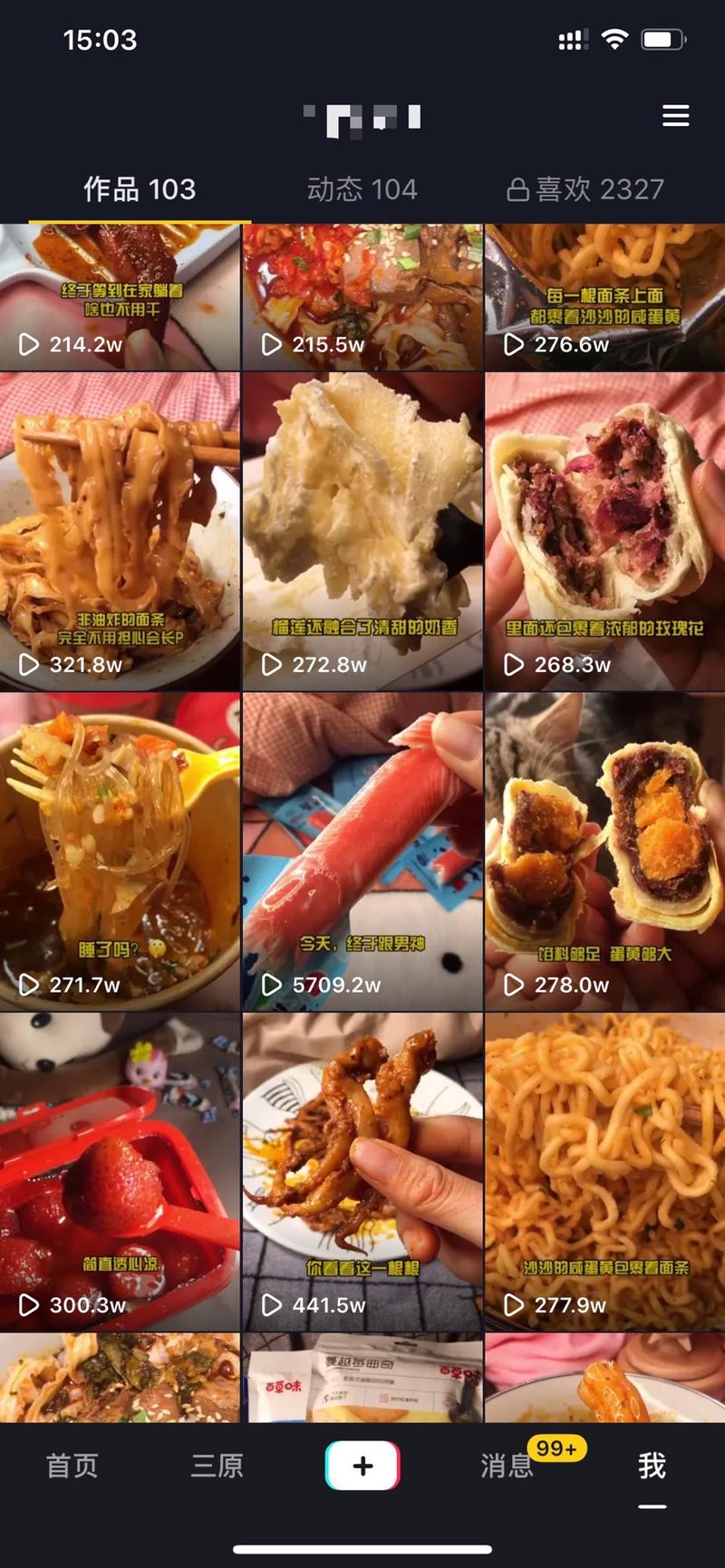
Task: Play the glass noodle video with 271.7w views
Action: (x=120, y=851)
